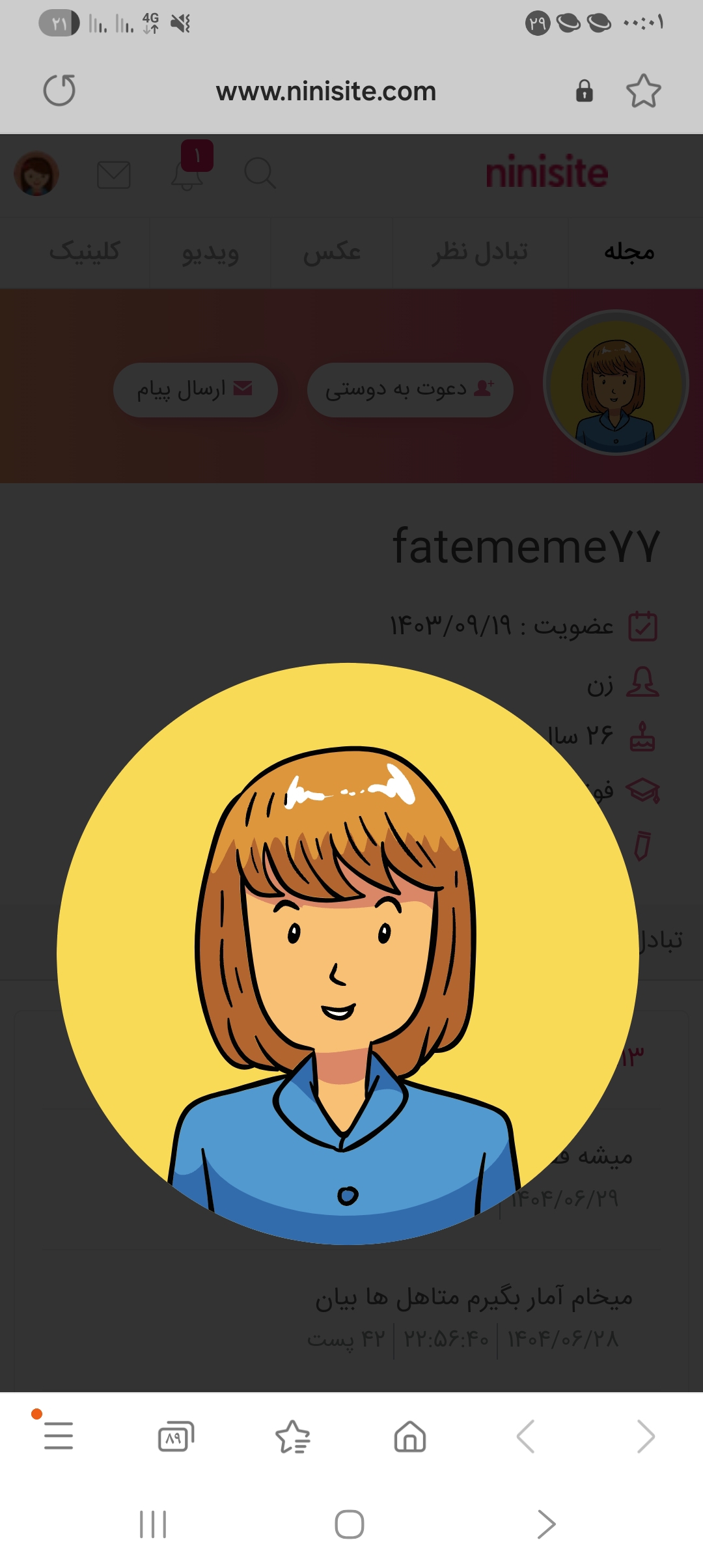Tap the دعوت به دوستی button
This screenshot has height=1568, width=703.
(410, 389)
